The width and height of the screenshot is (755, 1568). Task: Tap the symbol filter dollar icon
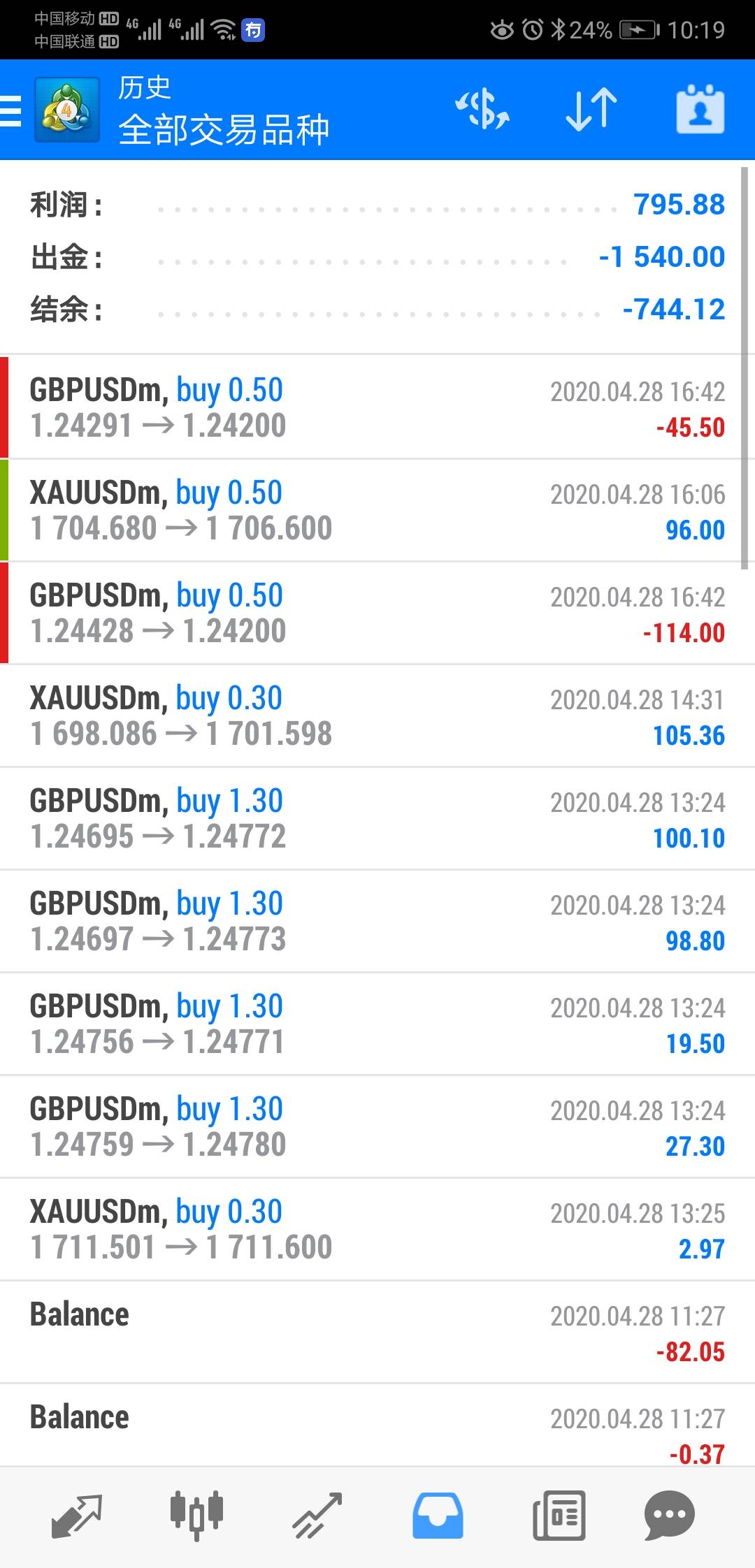click(482, 110)
